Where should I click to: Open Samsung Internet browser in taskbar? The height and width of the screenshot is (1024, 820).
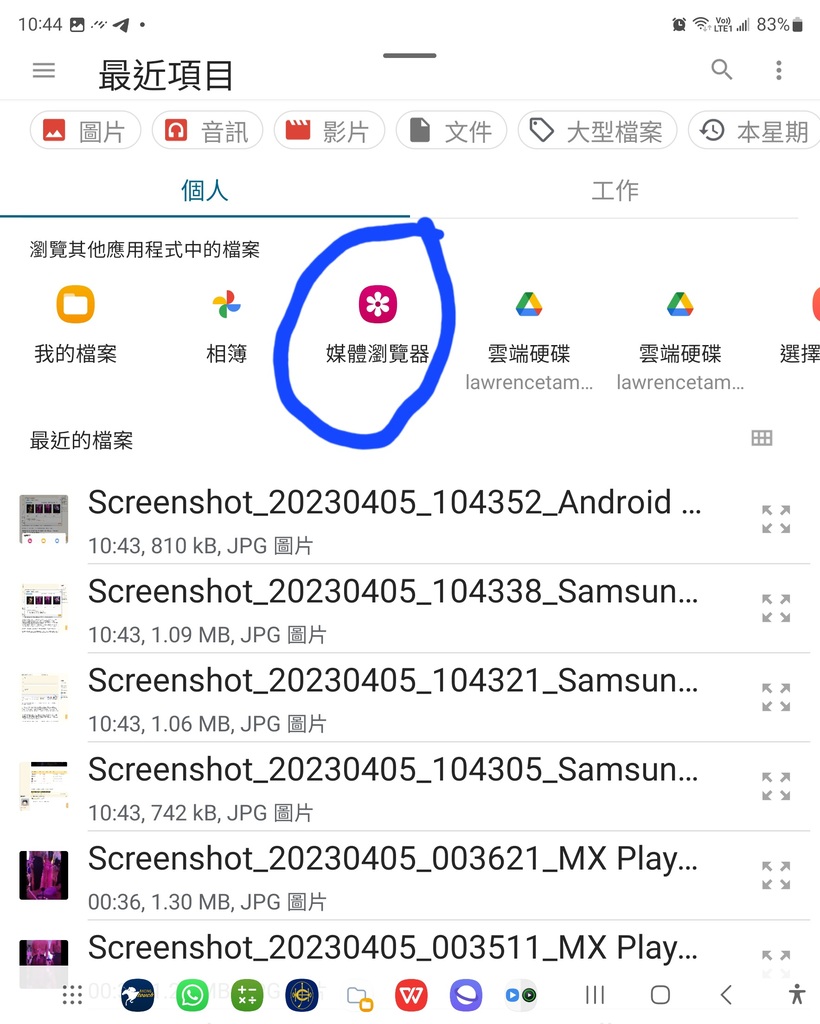[466, 995]
